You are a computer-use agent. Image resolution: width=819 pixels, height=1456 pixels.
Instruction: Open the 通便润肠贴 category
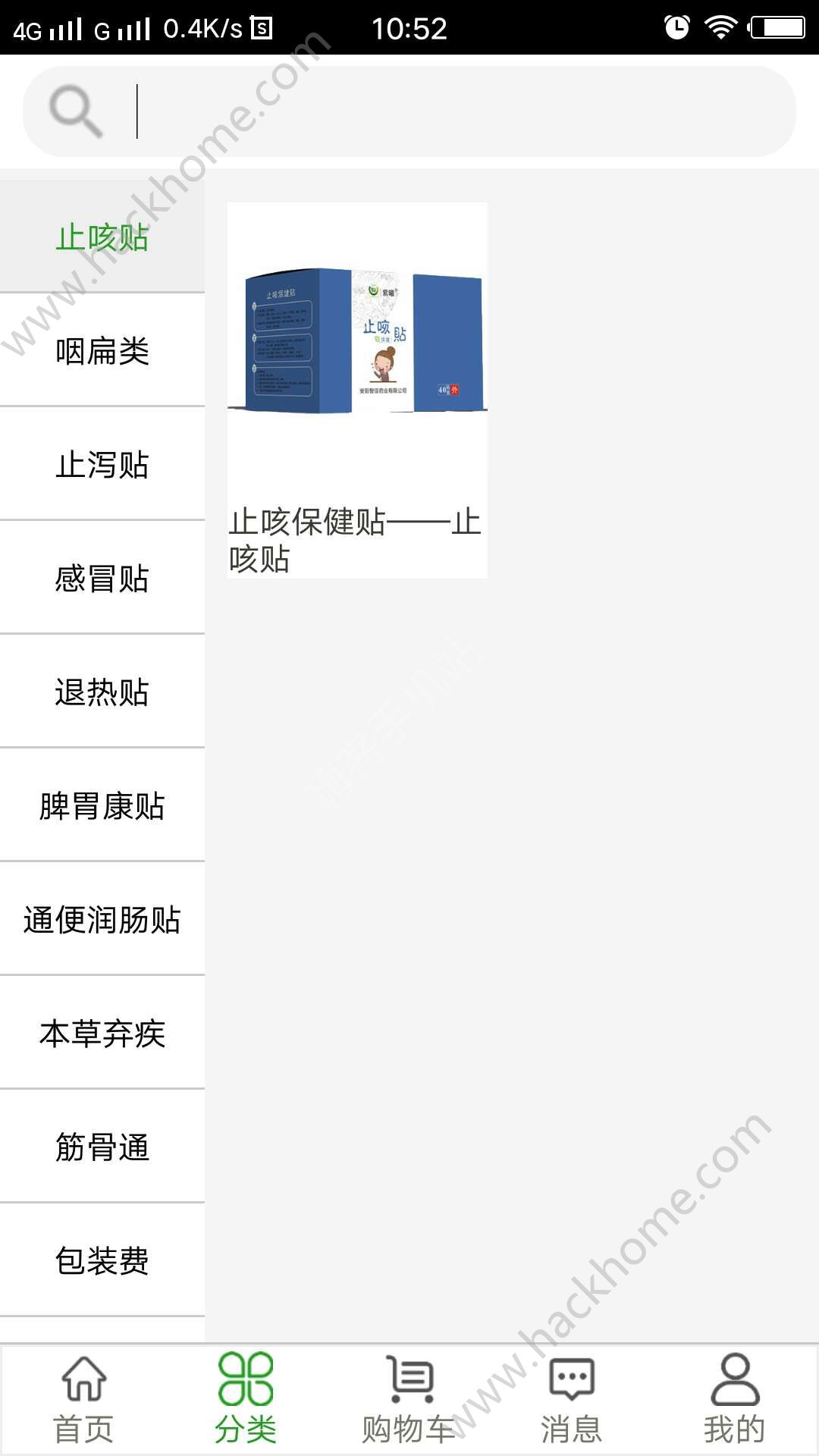point(102,919)
